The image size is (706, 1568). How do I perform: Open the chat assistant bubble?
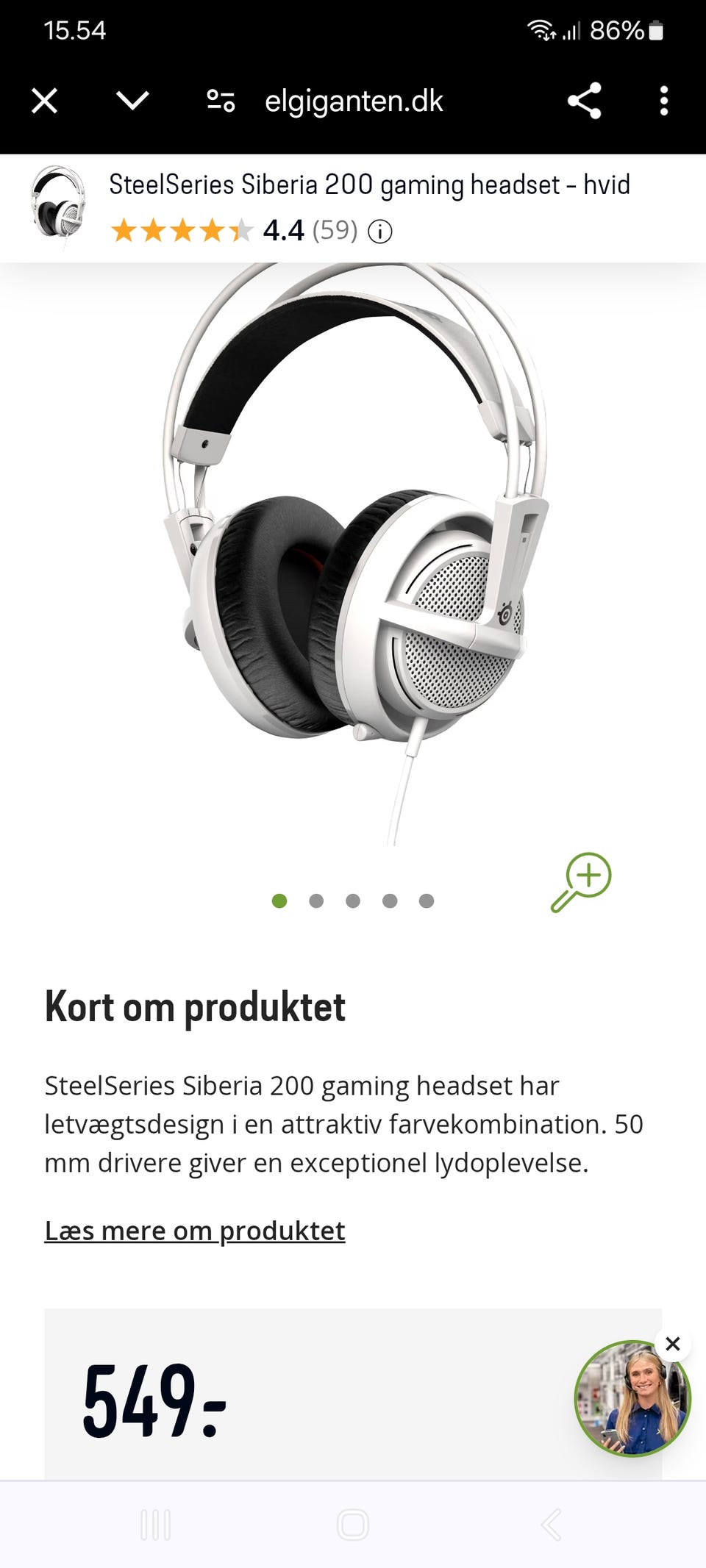(x=632, y=1398)
